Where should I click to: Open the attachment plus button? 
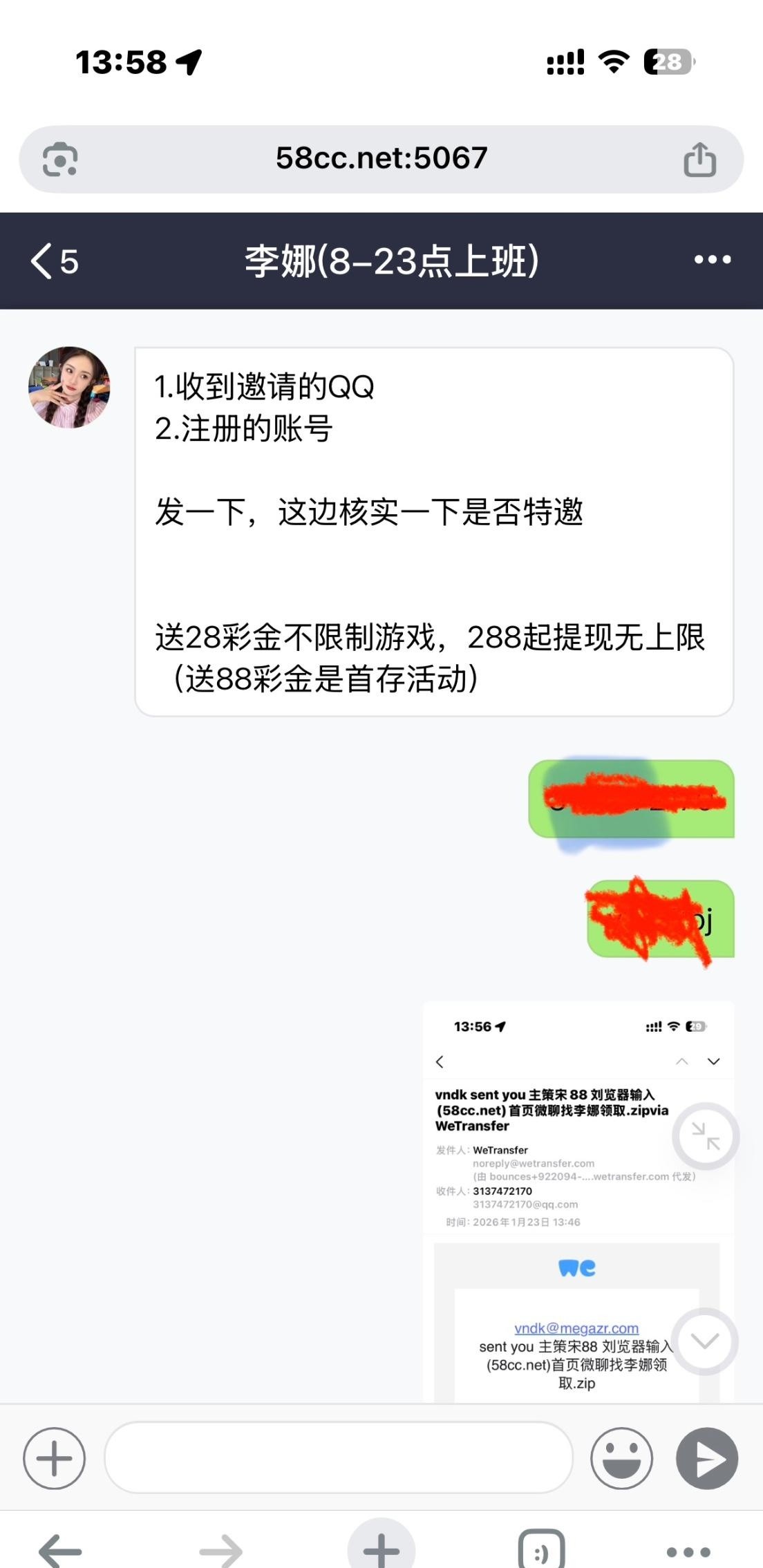54,1458
